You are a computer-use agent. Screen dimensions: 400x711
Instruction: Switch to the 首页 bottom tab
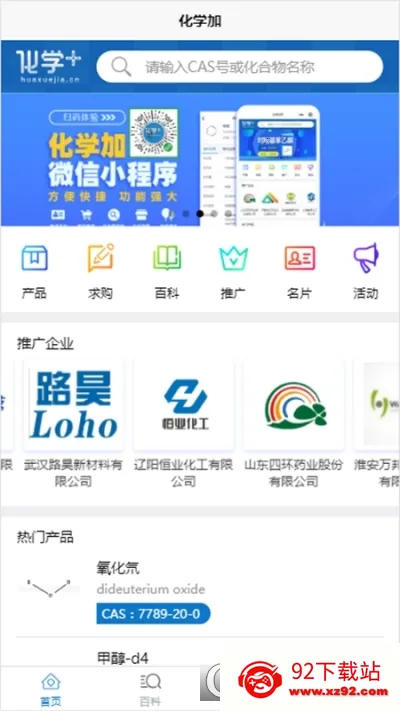pos(50,689)
